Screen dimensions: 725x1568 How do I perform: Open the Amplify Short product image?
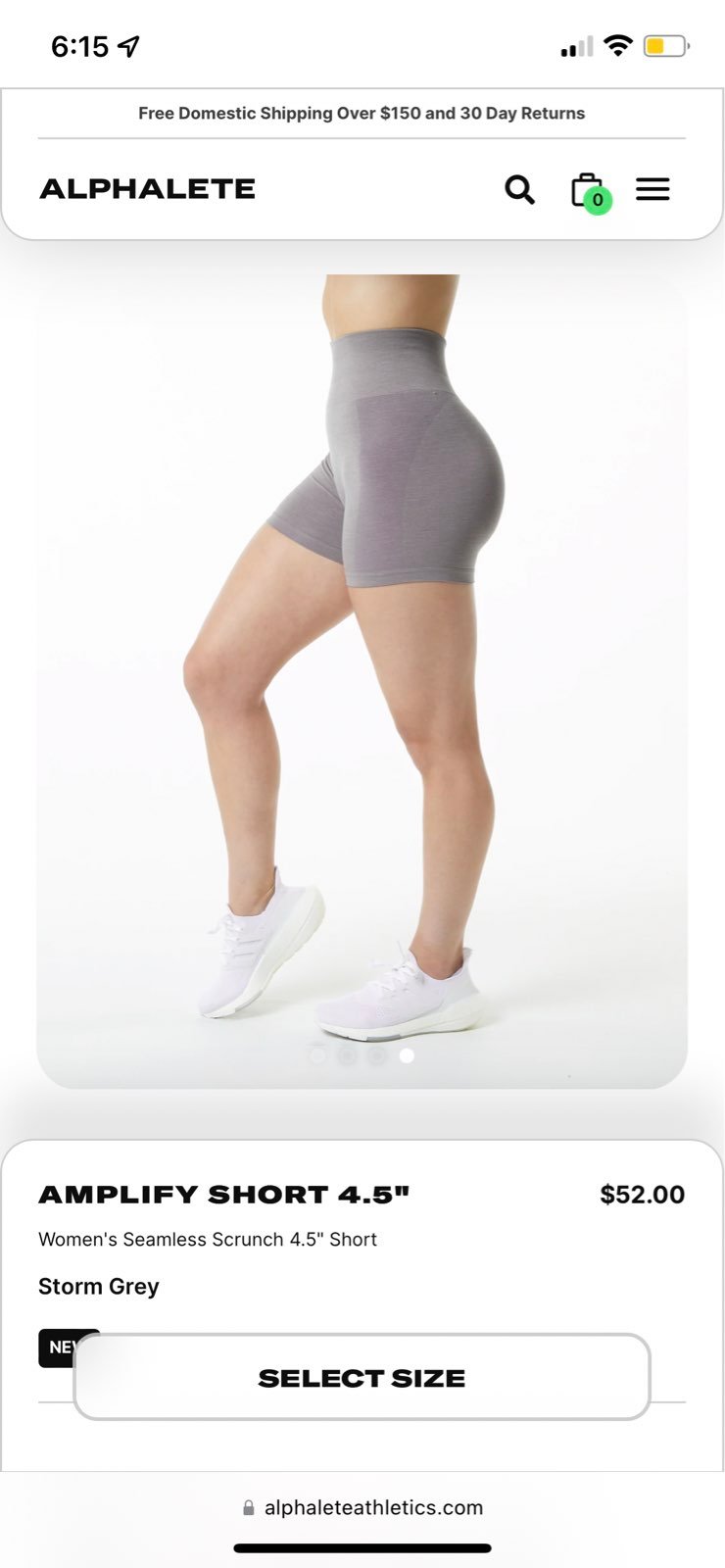coord(362,681)
